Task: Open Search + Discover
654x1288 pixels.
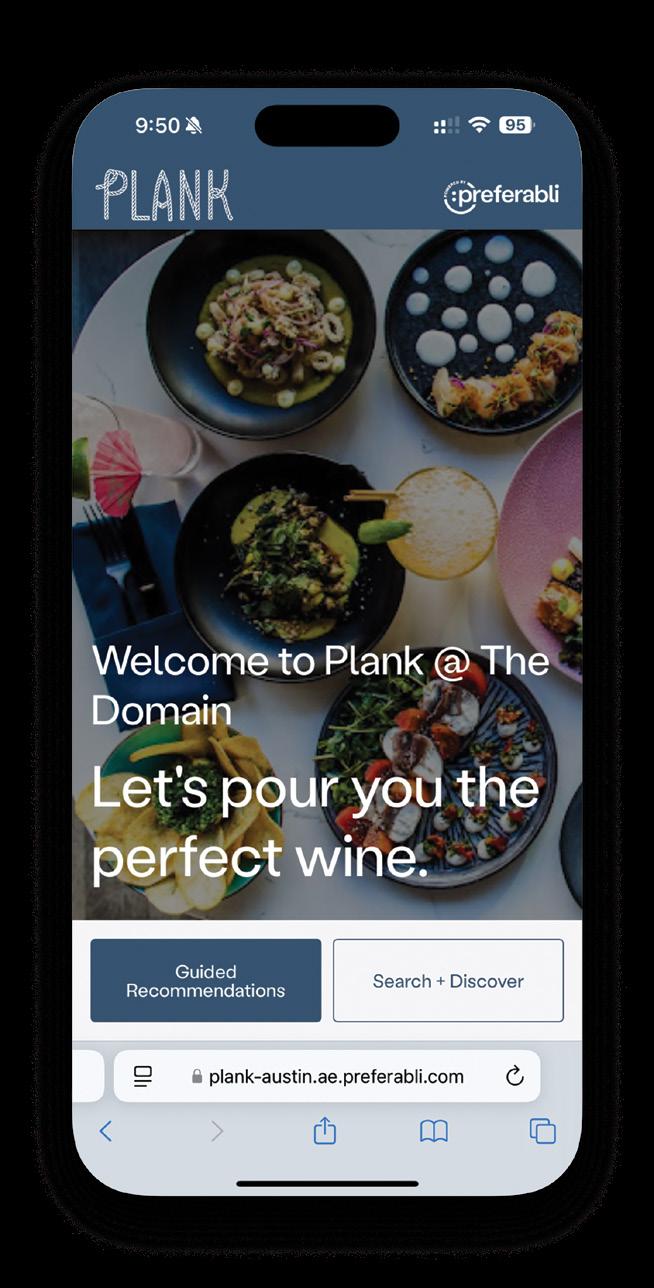Action: tap(448, 980)
